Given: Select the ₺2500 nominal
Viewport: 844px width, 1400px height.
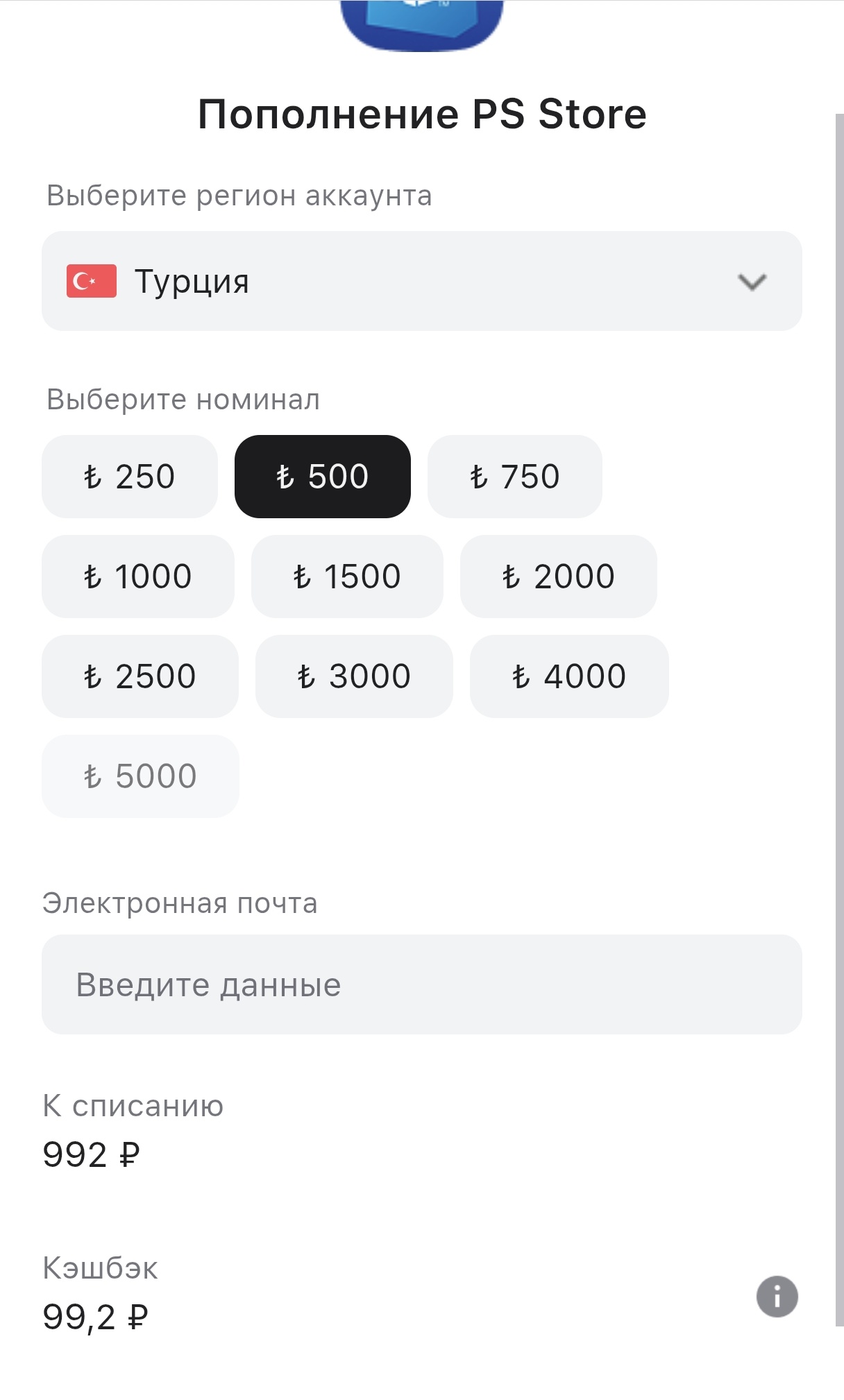Looking at the screenshot, I should (x=140, y=675).
